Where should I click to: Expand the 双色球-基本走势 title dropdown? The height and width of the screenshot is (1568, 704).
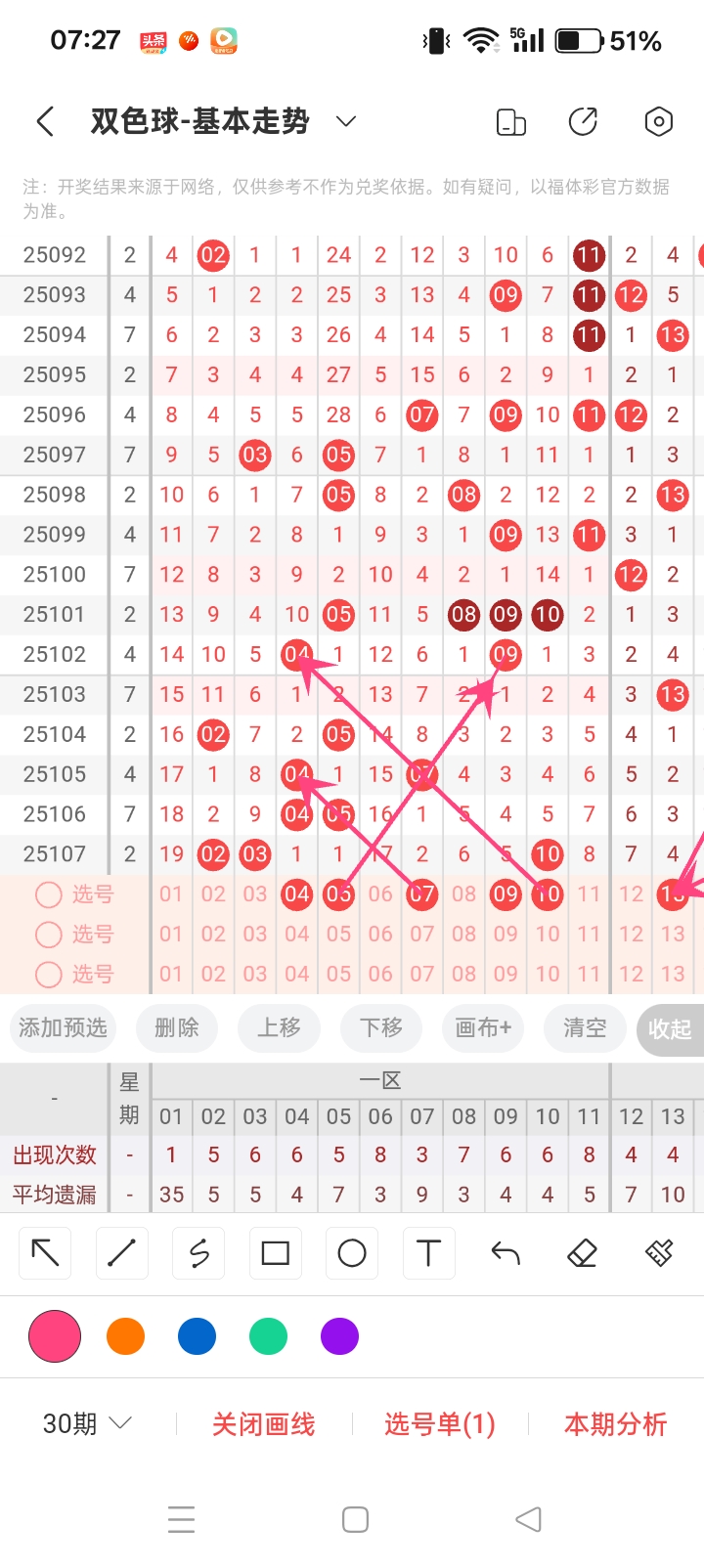[x=345, y=121]
